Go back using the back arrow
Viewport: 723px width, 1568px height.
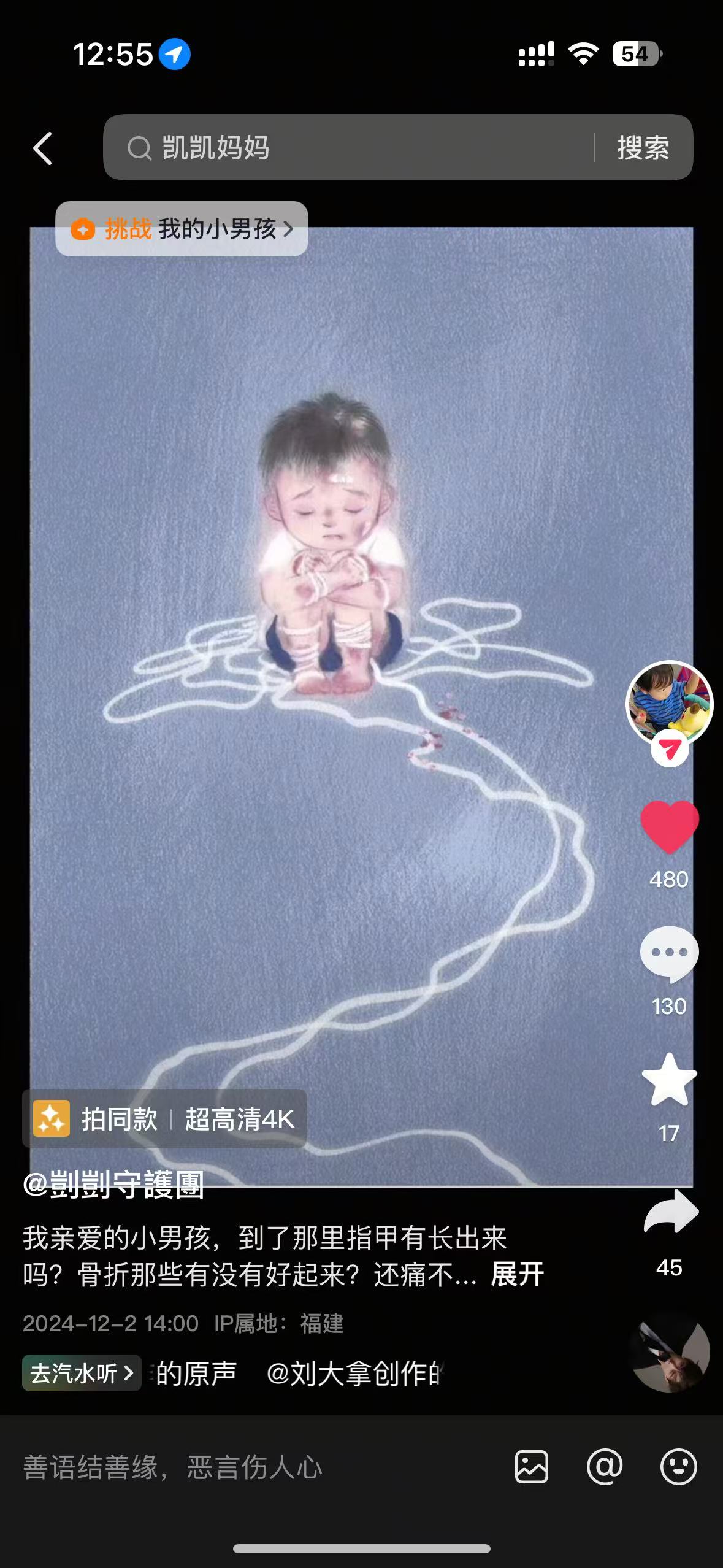pyautogui.click(x=43, y=148)
